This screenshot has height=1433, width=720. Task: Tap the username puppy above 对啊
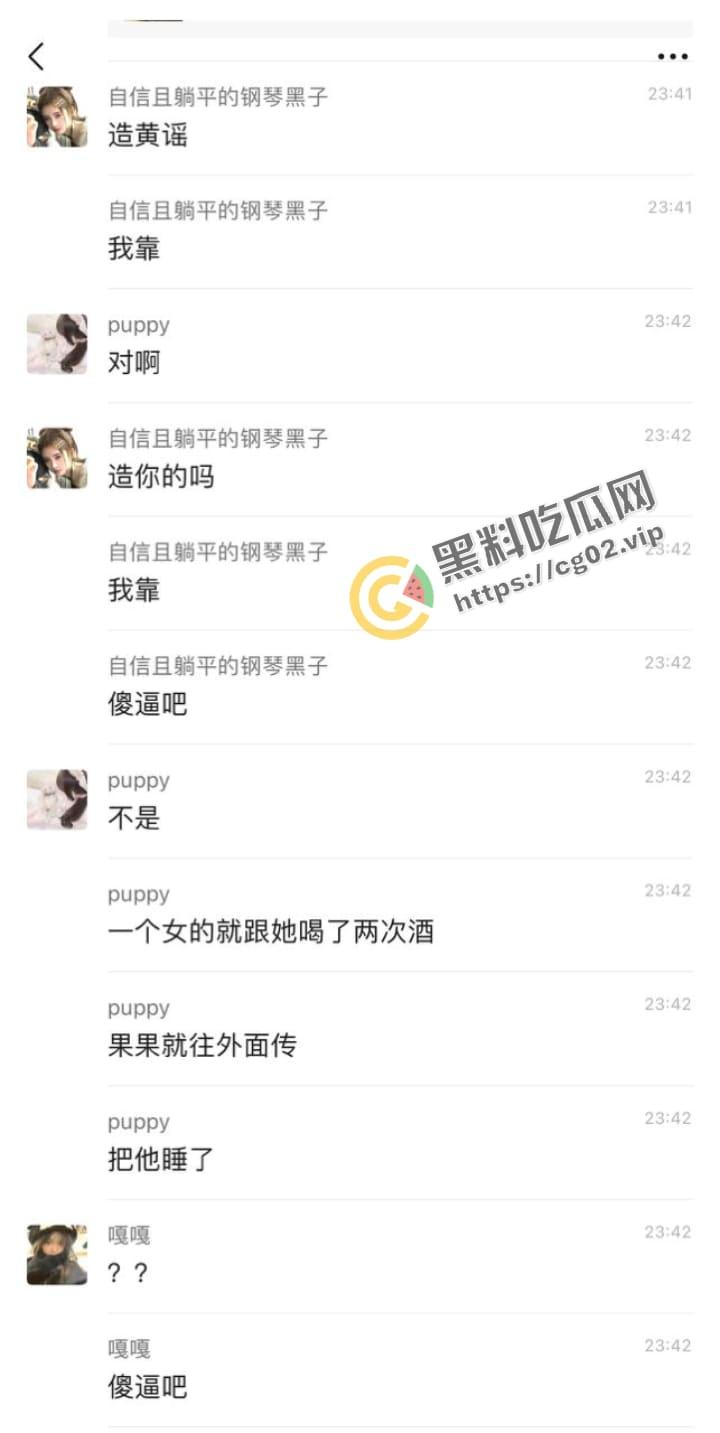pyautogui.click(x=139, y=324)
